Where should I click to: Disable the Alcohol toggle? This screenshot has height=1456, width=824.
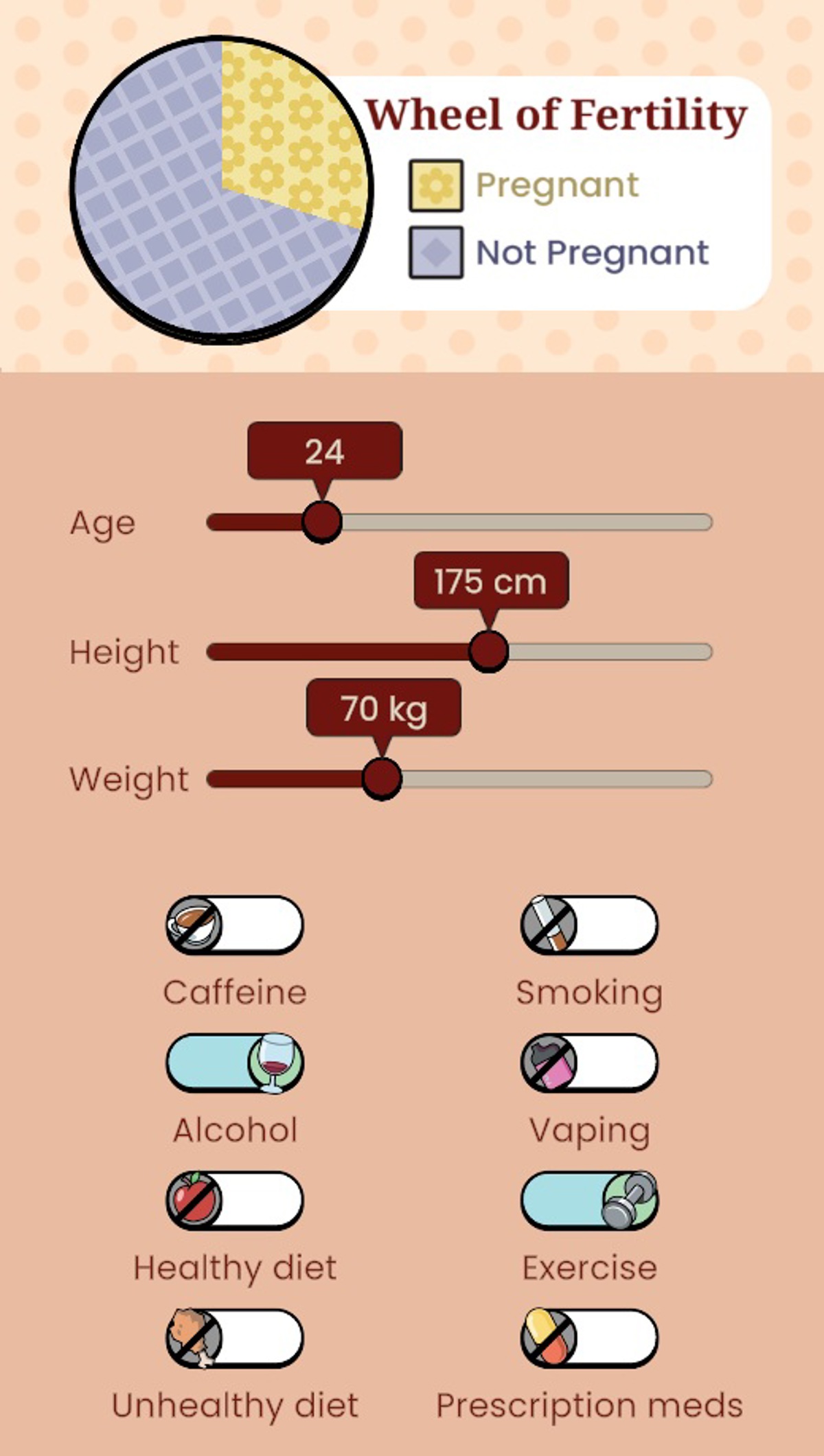235,1063
